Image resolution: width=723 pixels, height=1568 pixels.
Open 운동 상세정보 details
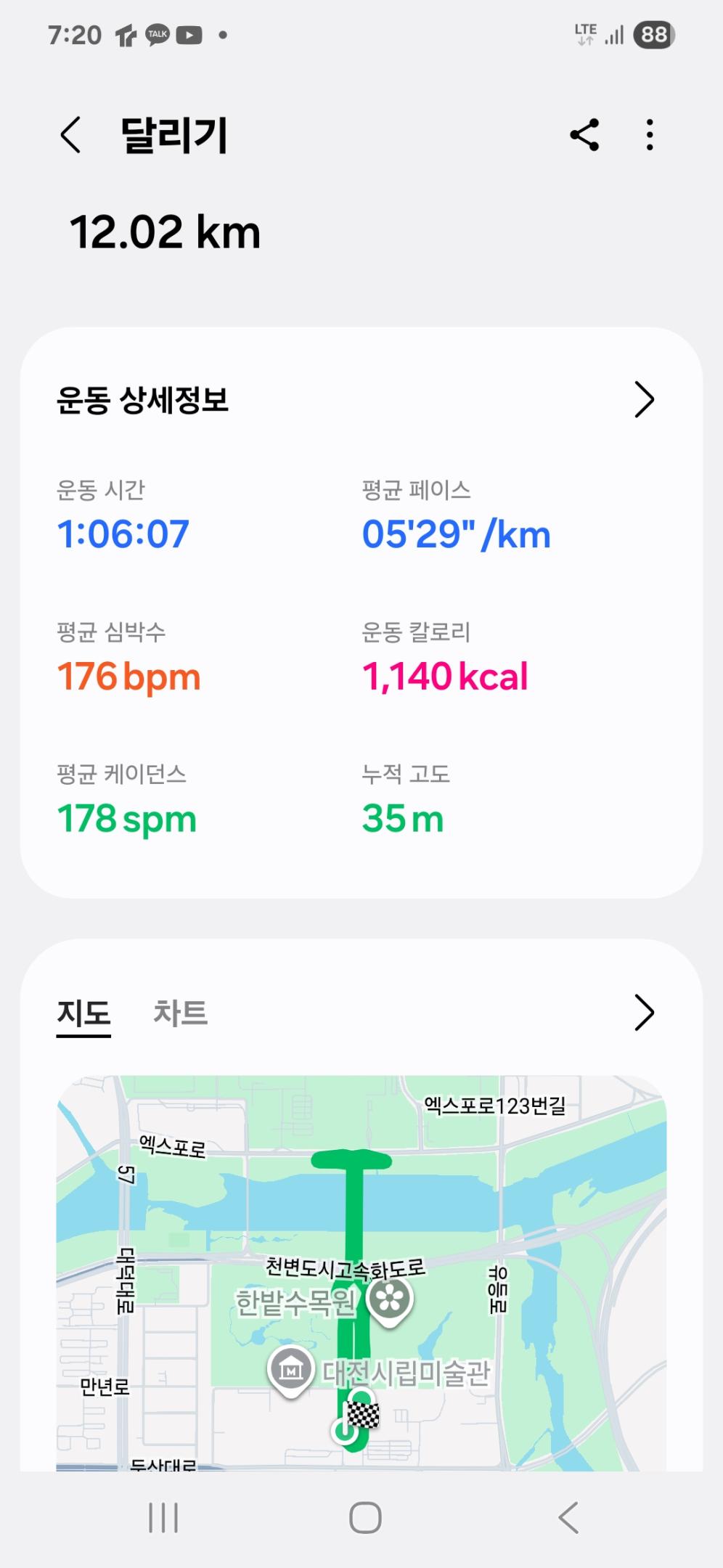pos(644,399)
